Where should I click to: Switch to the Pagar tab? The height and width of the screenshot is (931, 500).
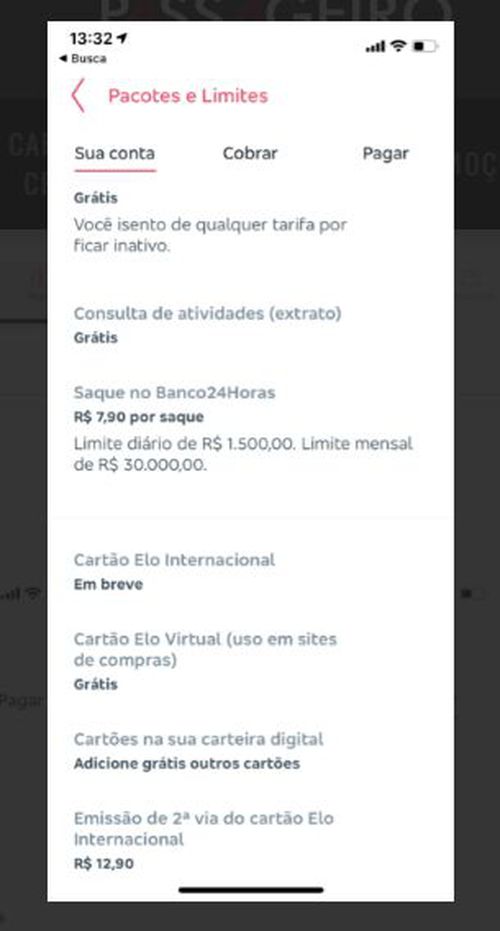[x=385, y=153]
